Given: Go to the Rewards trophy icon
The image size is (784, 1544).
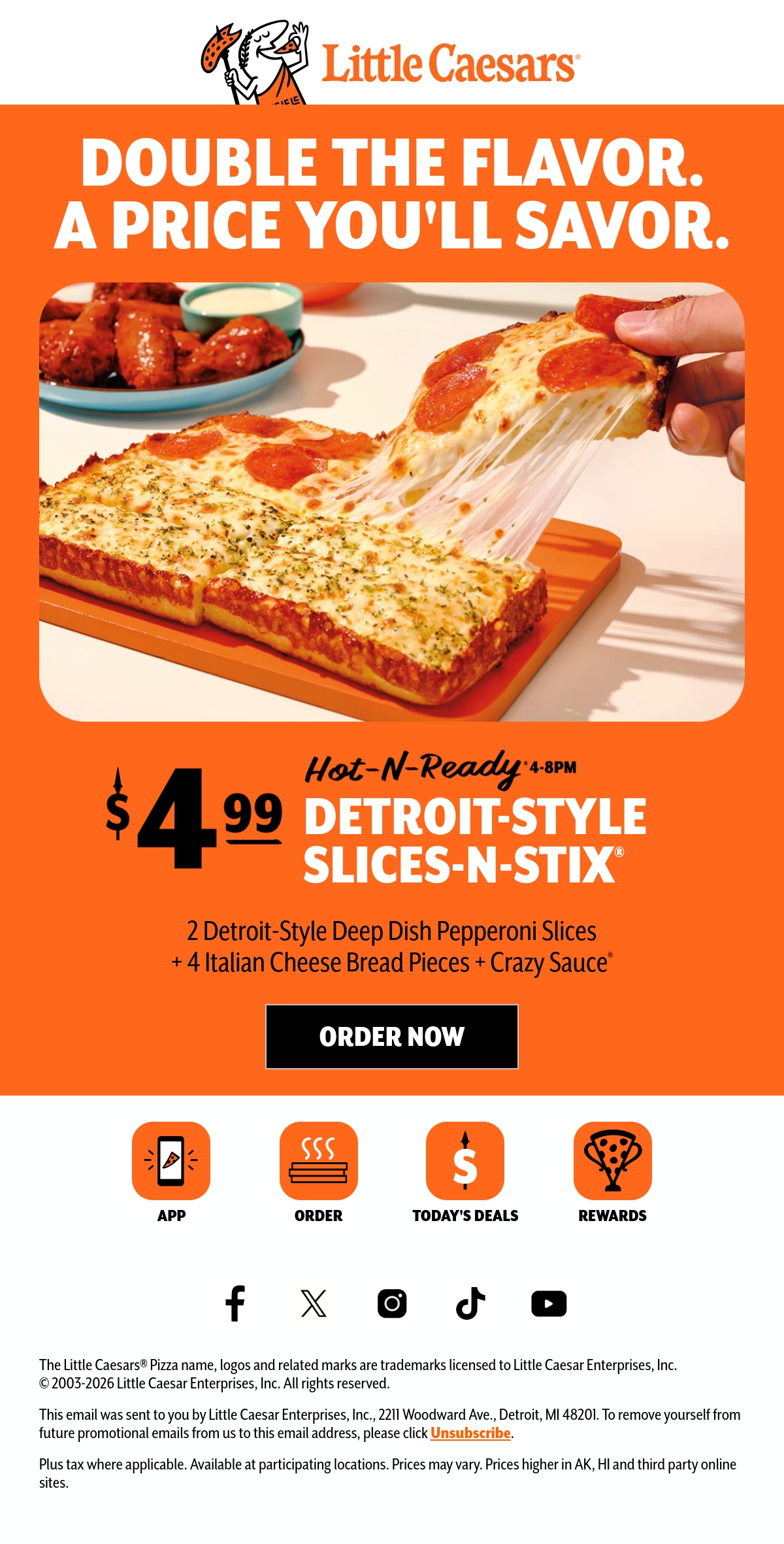Looking at the screenshot, I should click(613, 1161).
